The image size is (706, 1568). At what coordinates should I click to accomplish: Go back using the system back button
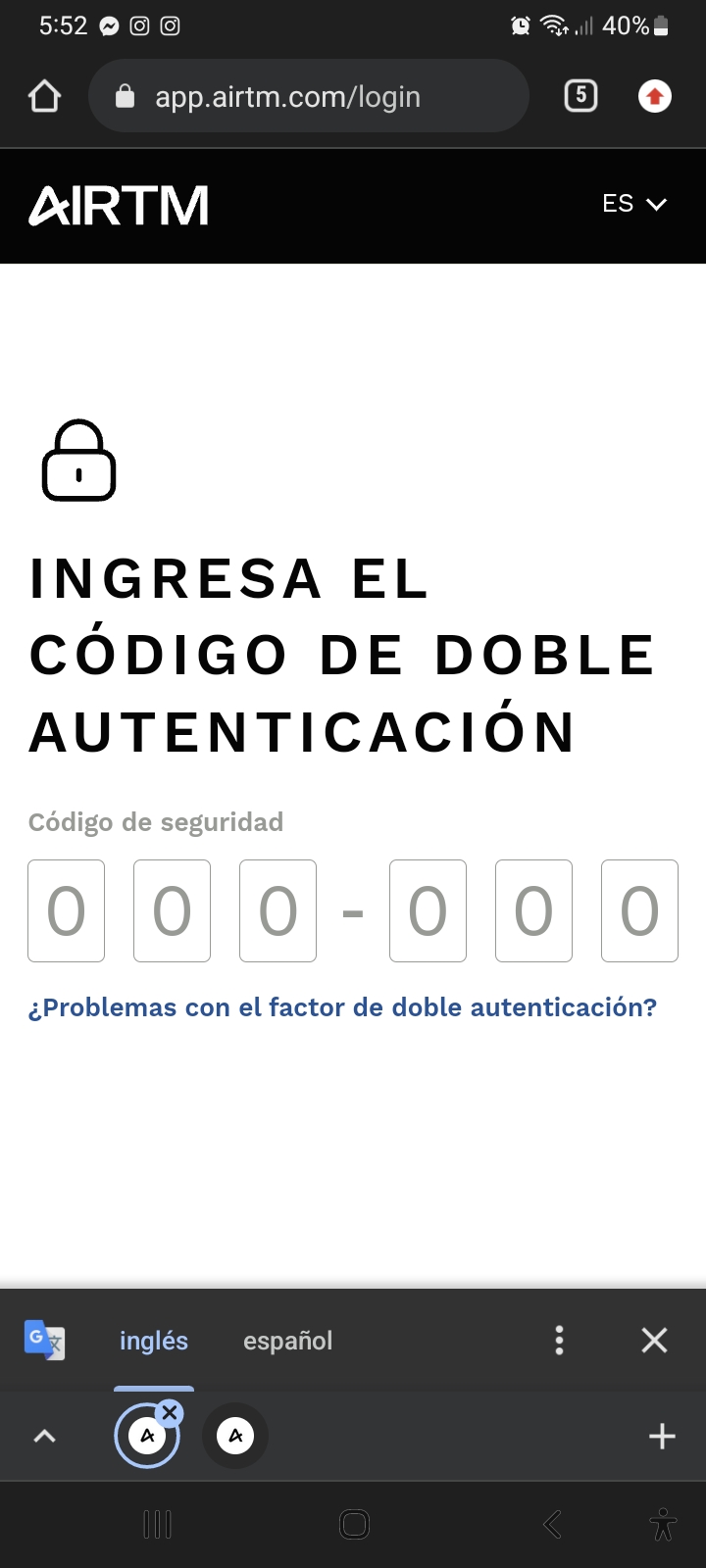[552, 1524]
